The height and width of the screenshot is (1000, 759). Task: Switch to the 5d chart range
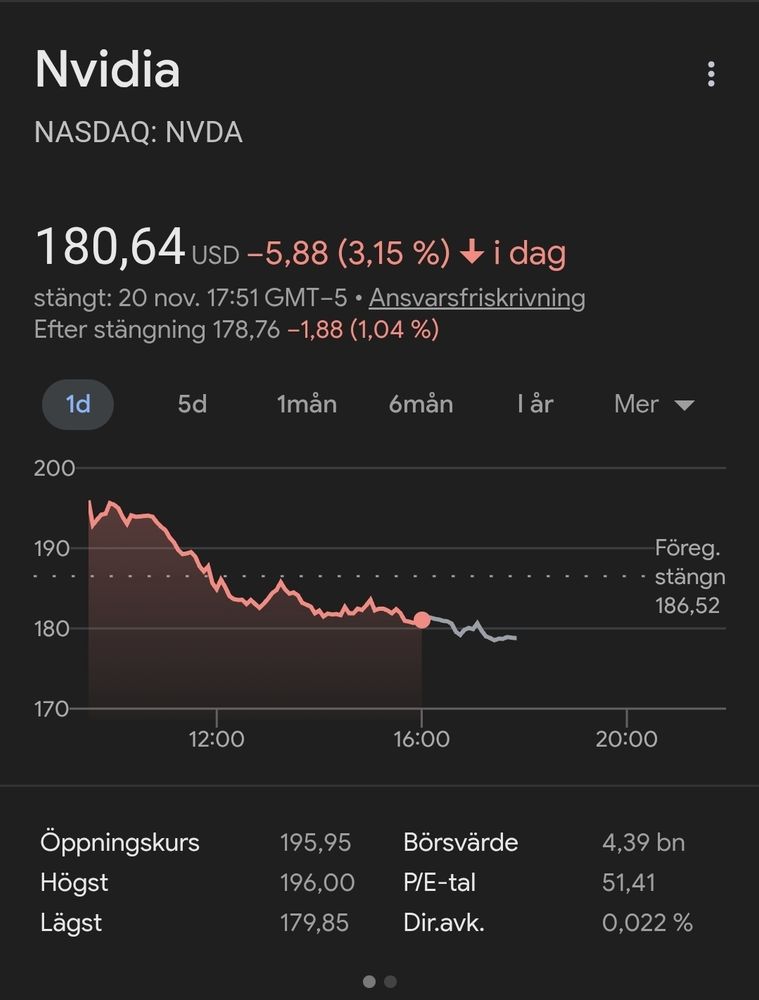[x=192, y=404]
